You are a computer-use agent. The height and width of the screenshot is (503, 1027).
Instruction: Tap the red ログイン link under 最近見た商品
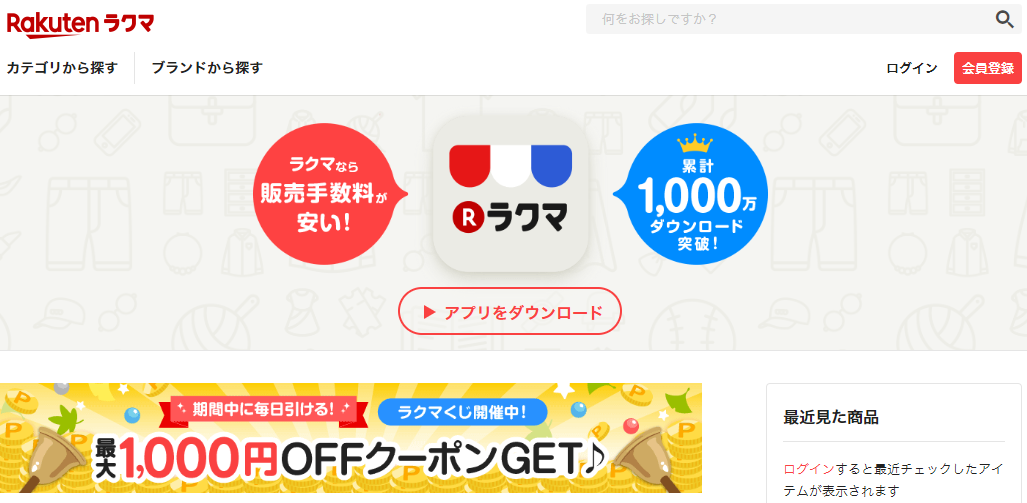pos(805,468)
